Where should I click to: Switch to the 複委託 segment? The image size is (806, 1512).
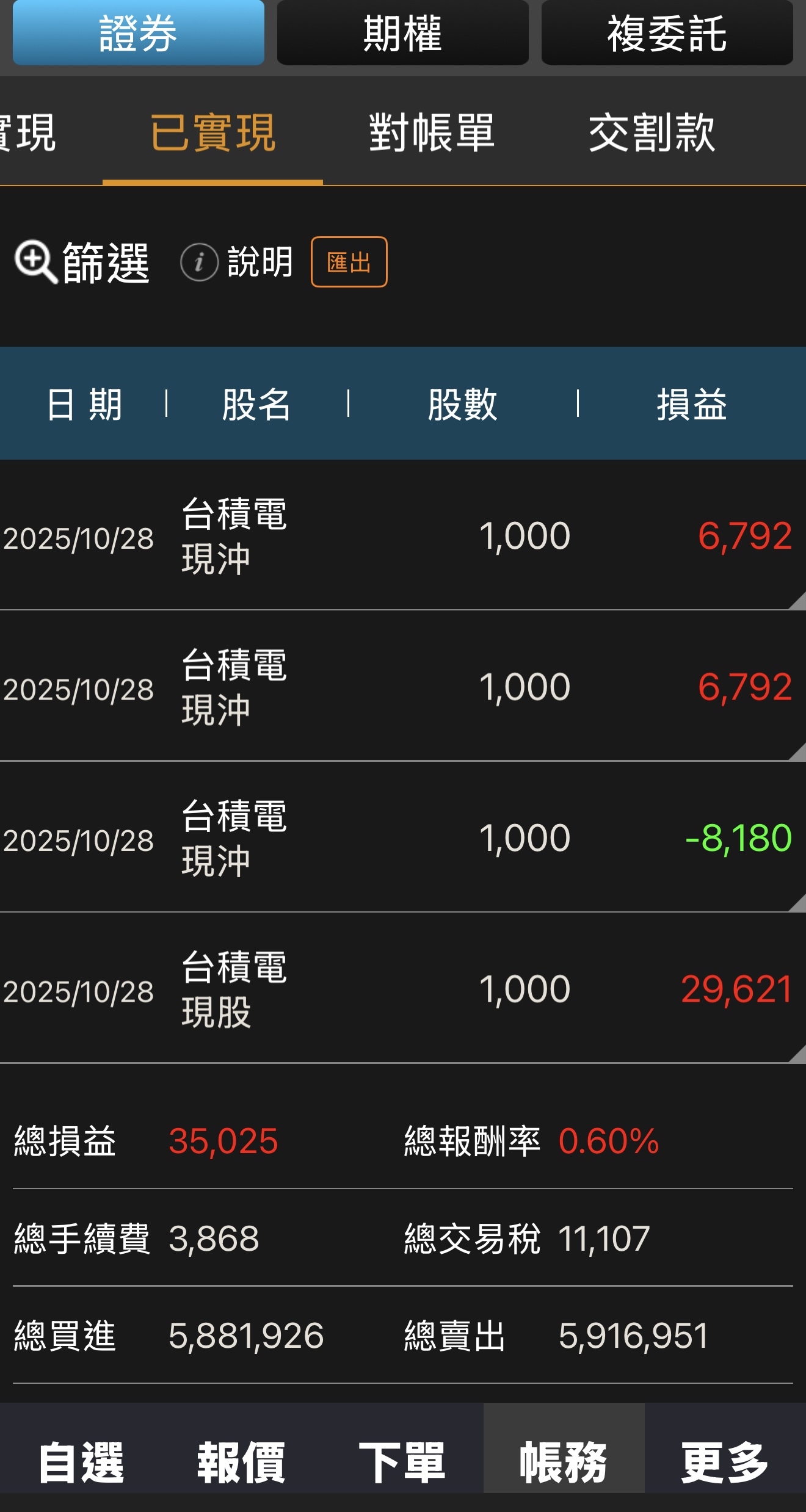click(x=667, y=33)
